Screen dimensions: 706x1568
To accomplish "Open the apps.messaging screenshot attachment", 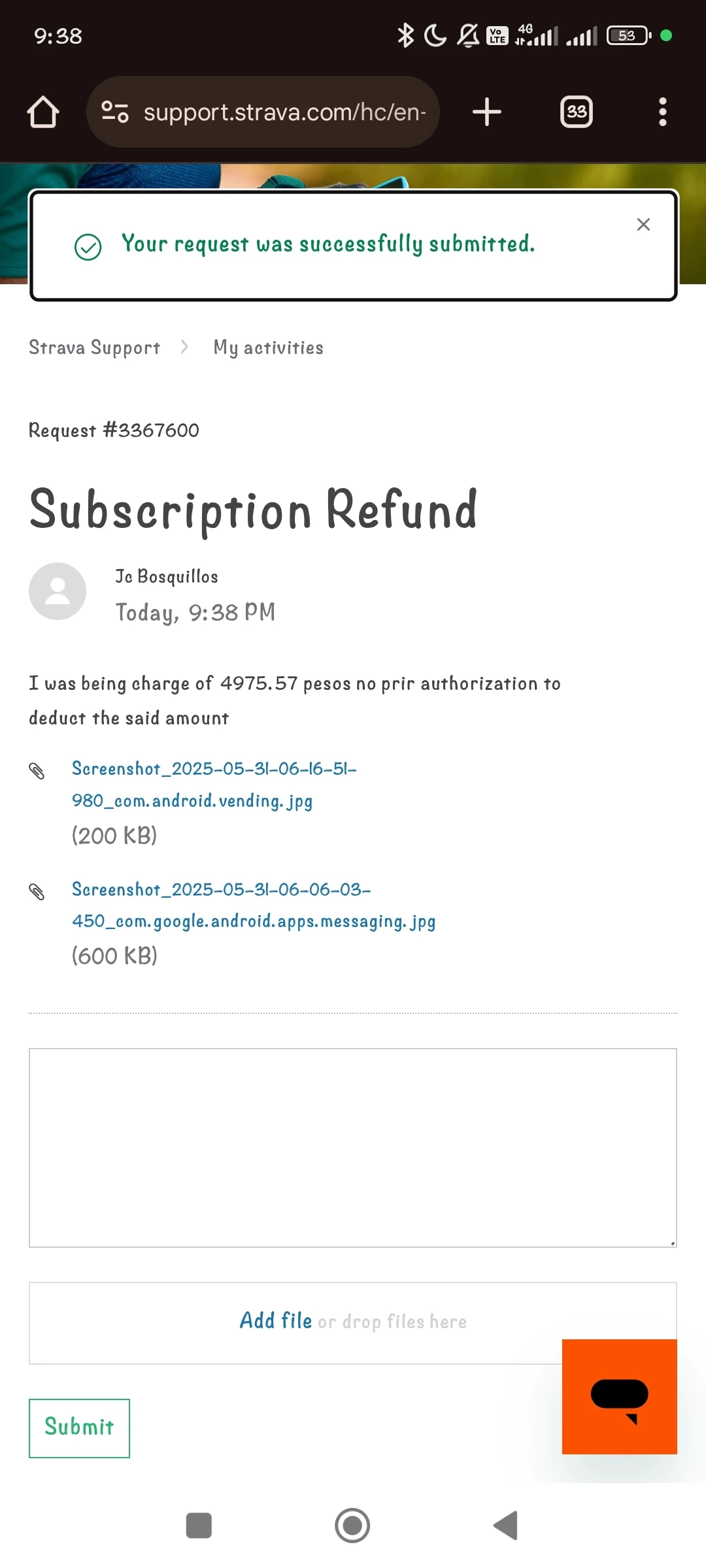I will click(x=254, y=906).
